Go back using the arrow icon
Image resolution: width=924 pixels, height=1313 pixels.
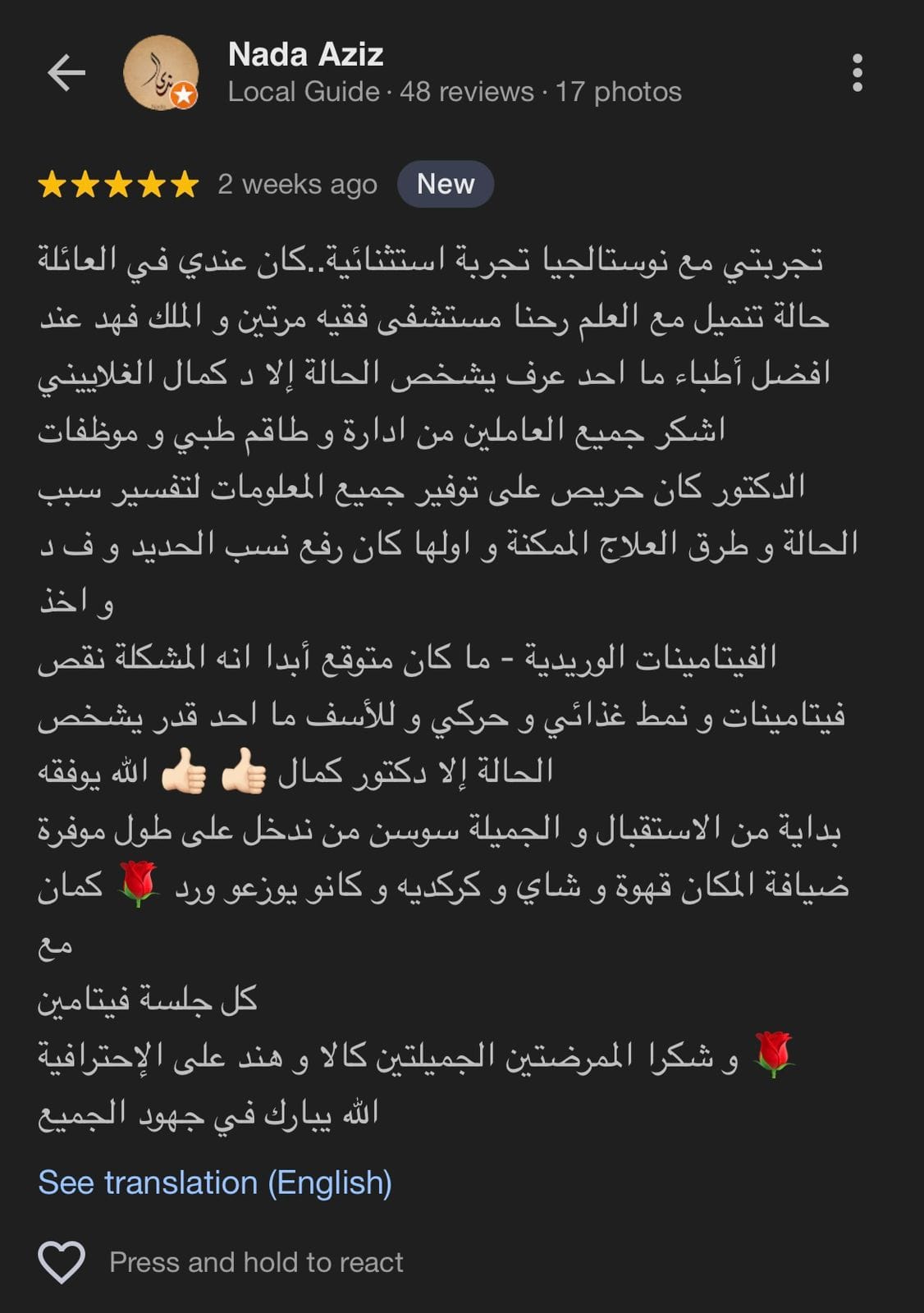point(66,73)
